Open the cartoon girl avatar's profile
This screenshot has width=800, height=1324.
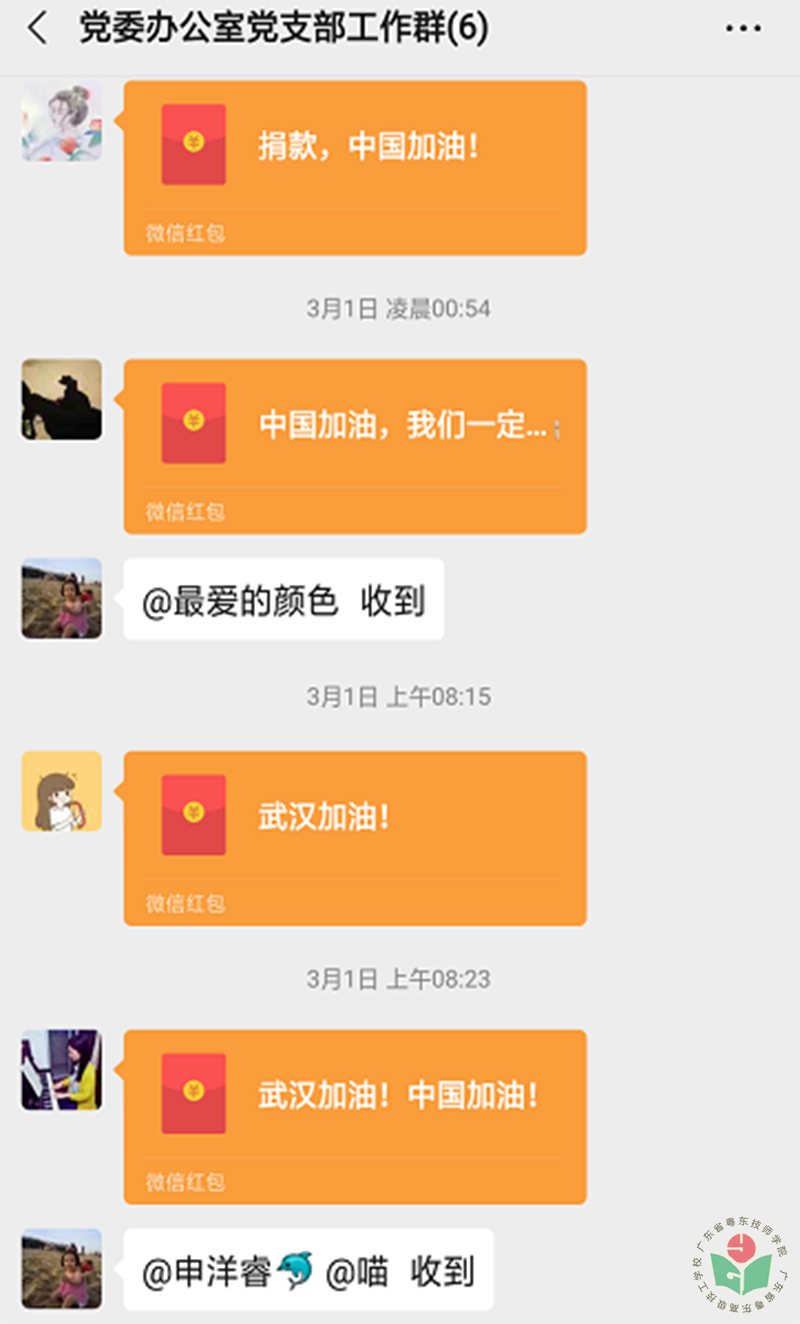(x=62, y=791)
